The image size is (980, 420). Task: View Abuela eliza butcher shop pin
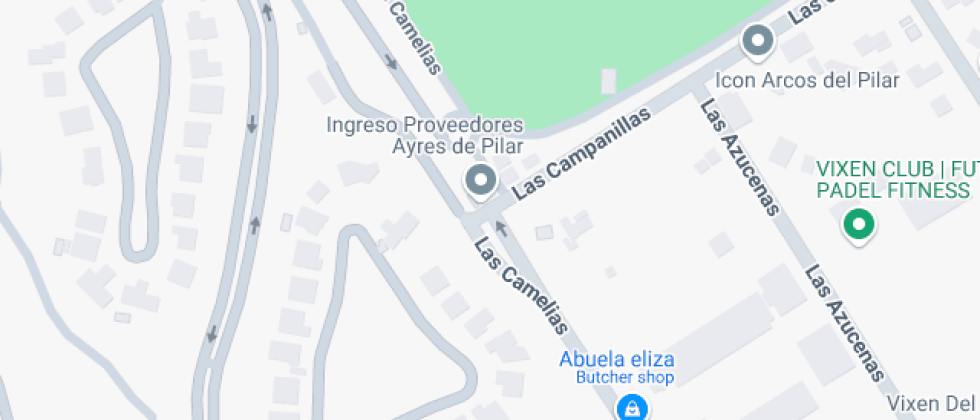(631, 406)
